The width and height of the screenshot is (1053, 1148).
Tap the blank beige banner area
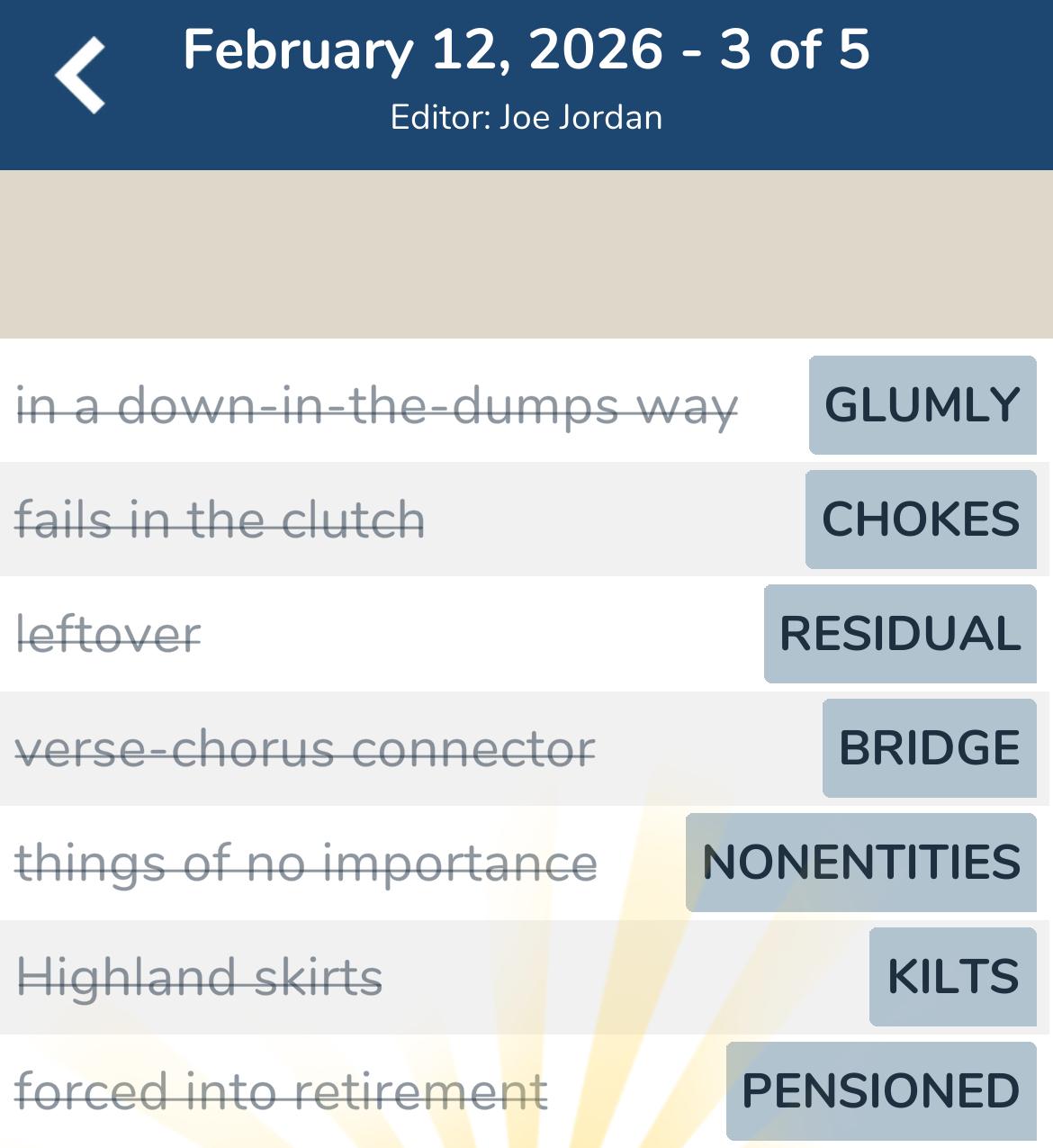(526, 252)
